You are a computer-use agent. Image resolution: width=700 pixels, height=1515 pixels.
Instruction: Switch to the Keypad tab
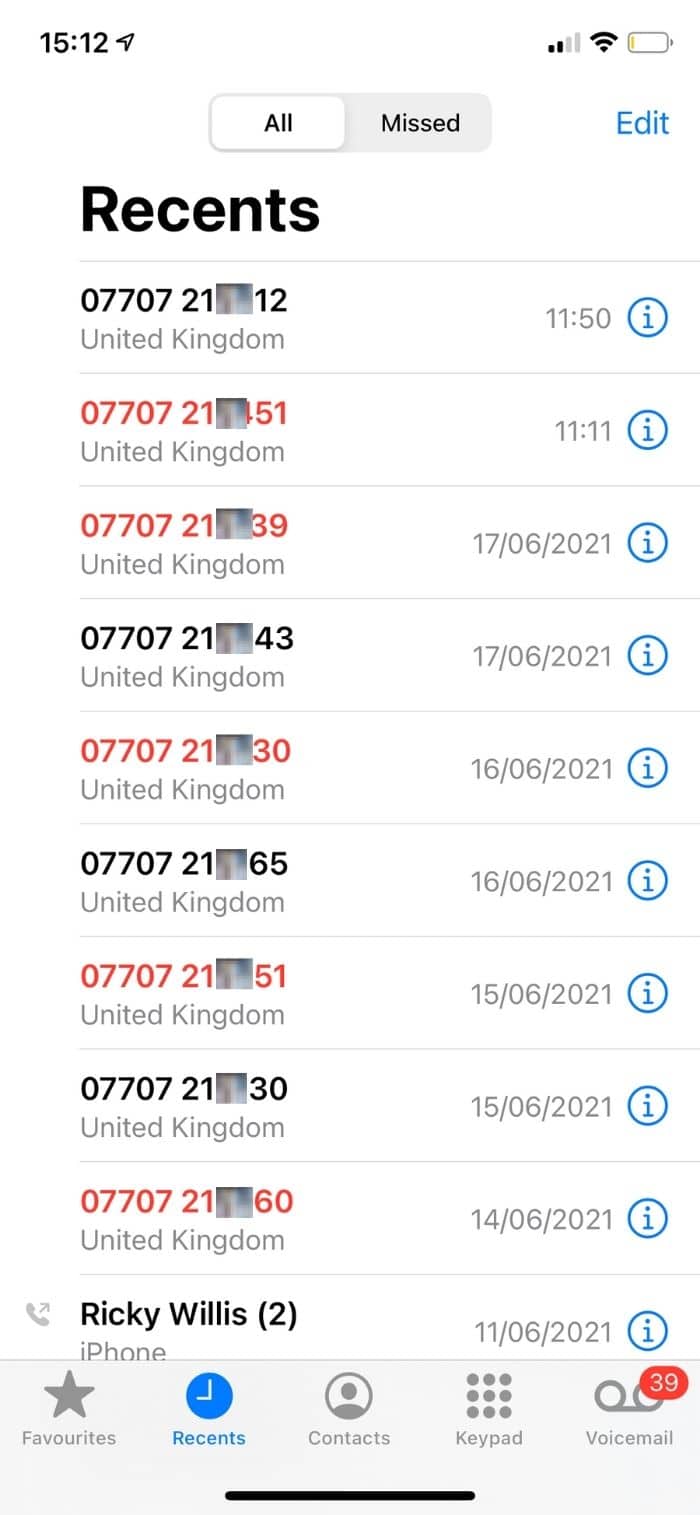pyautogui.click(x=489, y=1409)
